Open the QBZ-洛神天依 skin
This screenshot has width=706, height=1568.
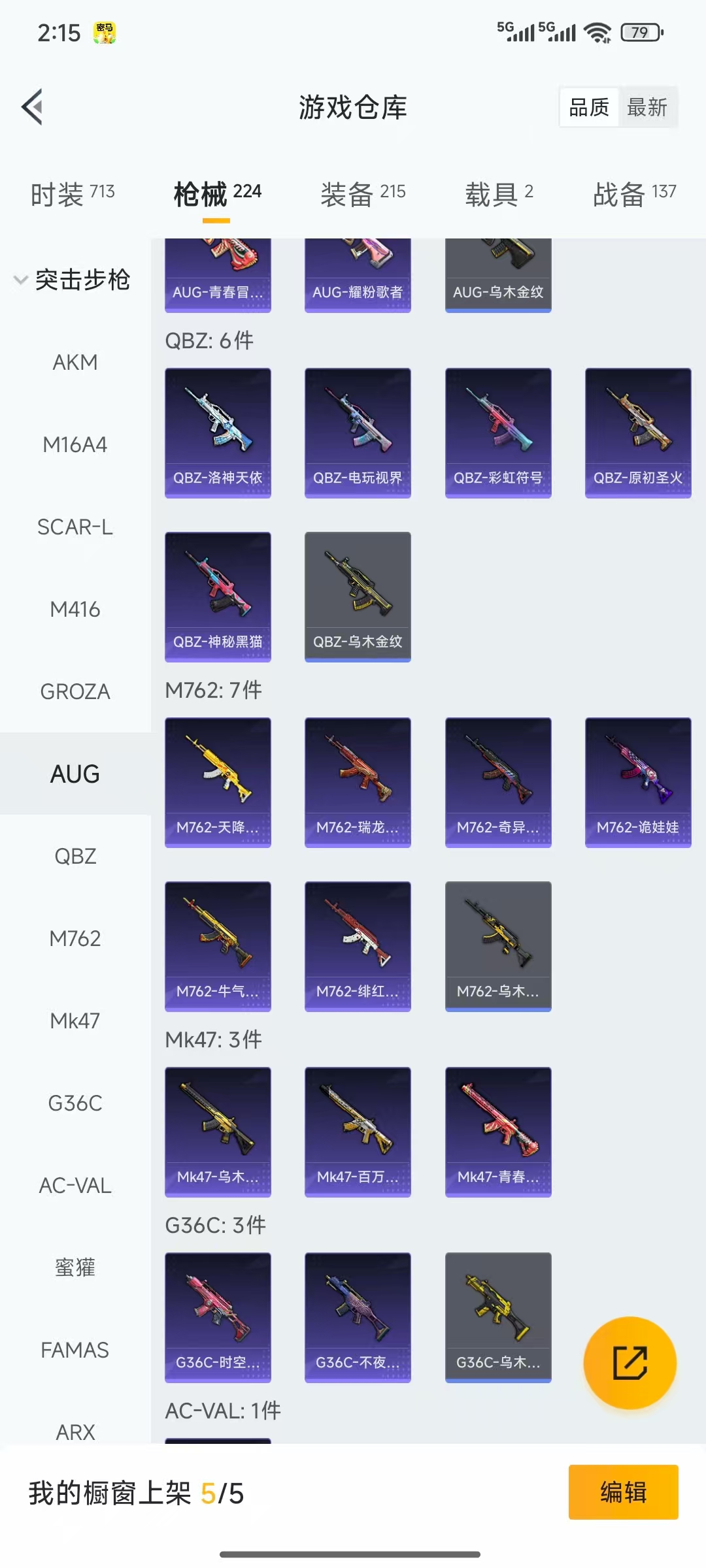pos(218,433)
